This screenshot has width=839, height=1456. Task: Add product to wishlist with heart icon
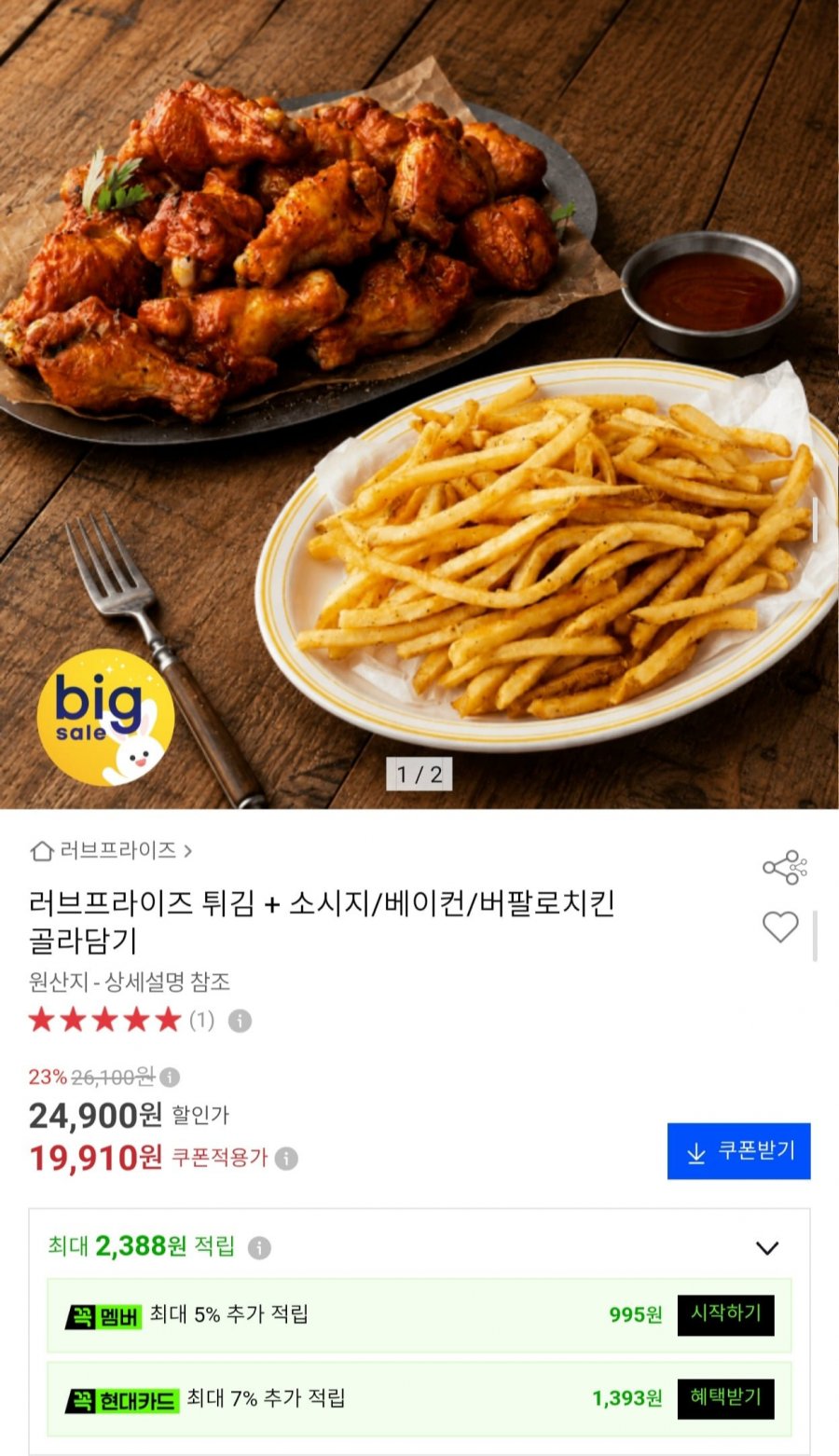click(x=780, y=927)
